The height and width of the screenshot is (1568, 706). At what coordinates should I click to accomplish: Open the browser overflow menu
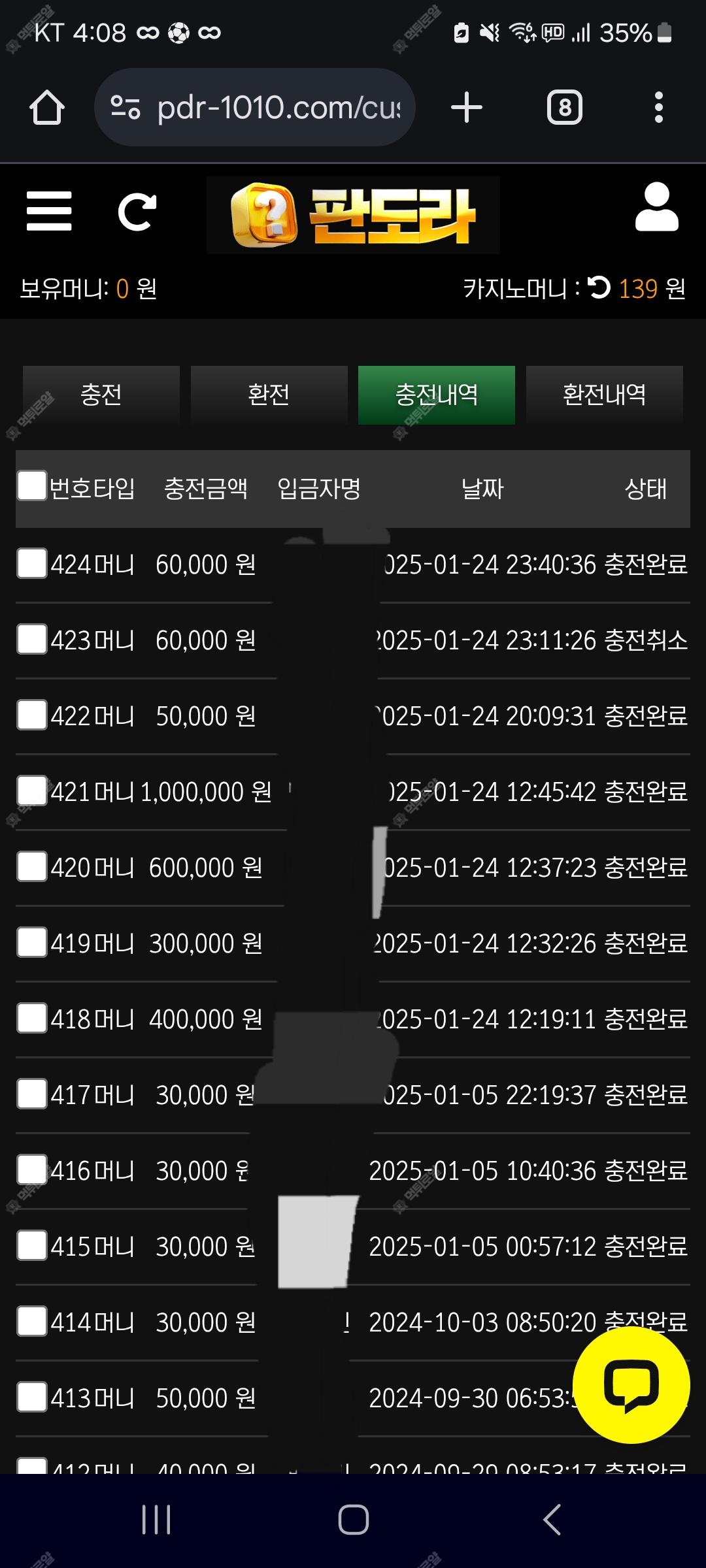[x=659, y=107]
